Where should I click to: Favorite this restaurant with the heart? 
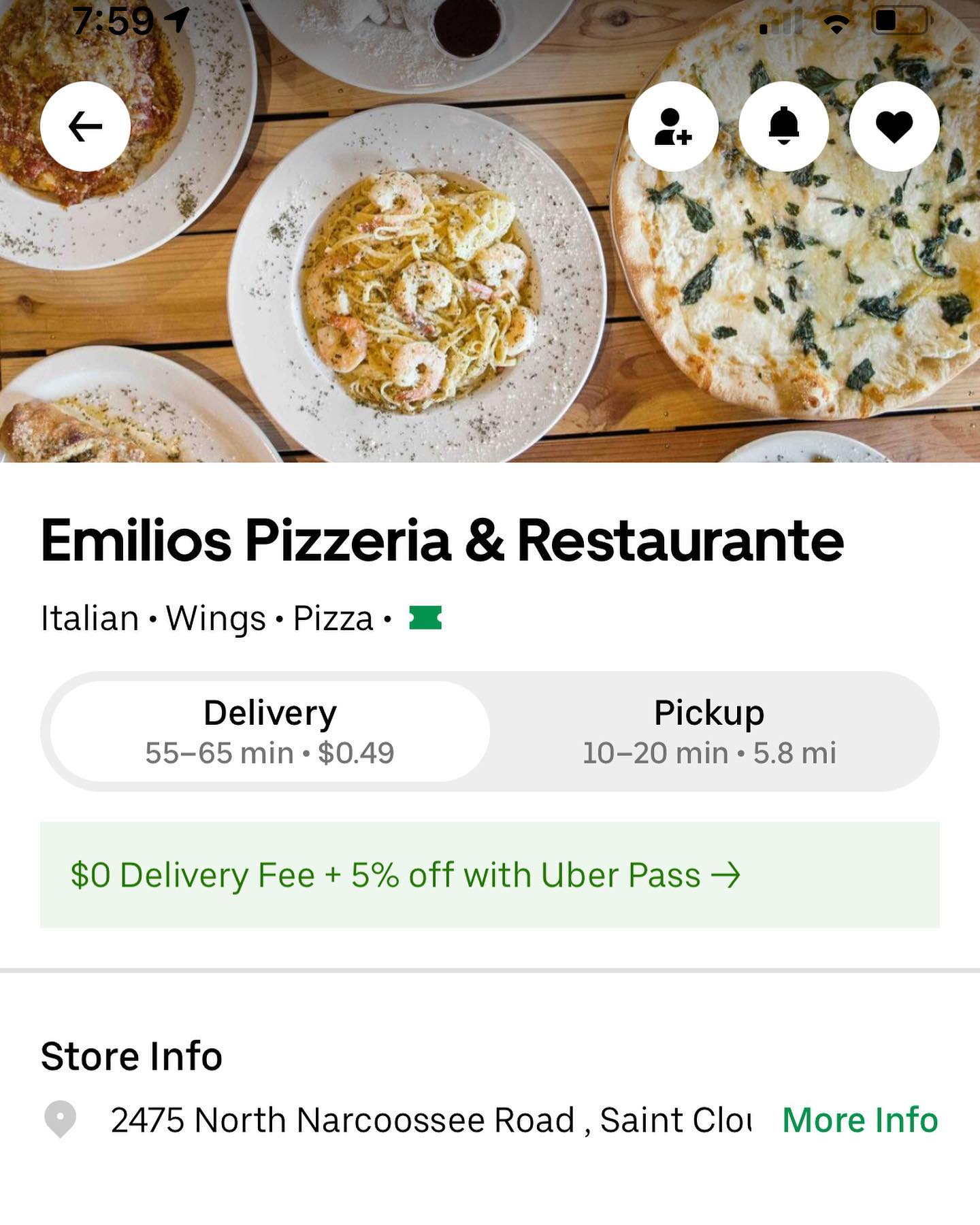click(x=894, y=127)
